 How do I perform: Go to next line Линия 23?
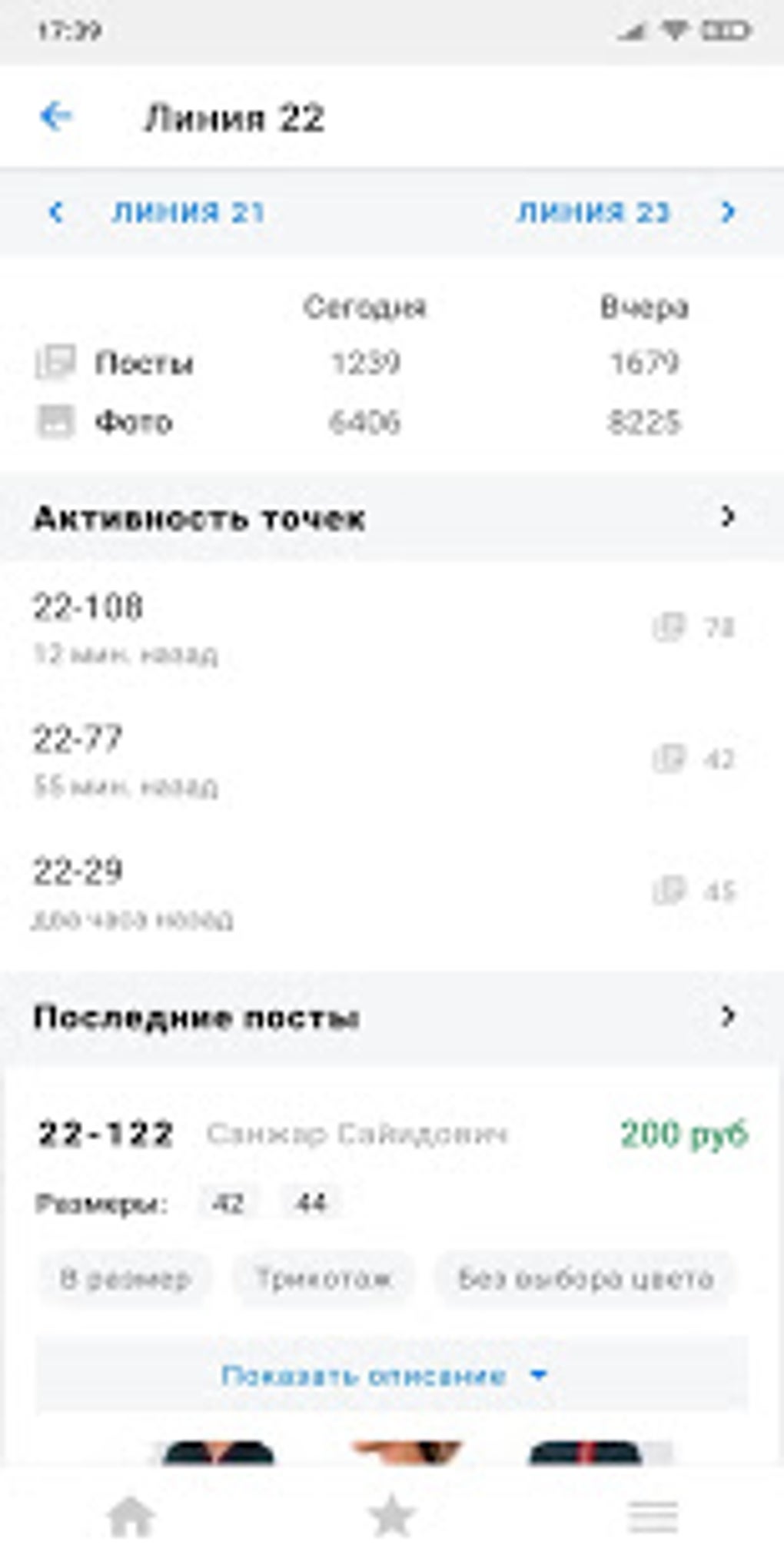click(x=624, y=212)
